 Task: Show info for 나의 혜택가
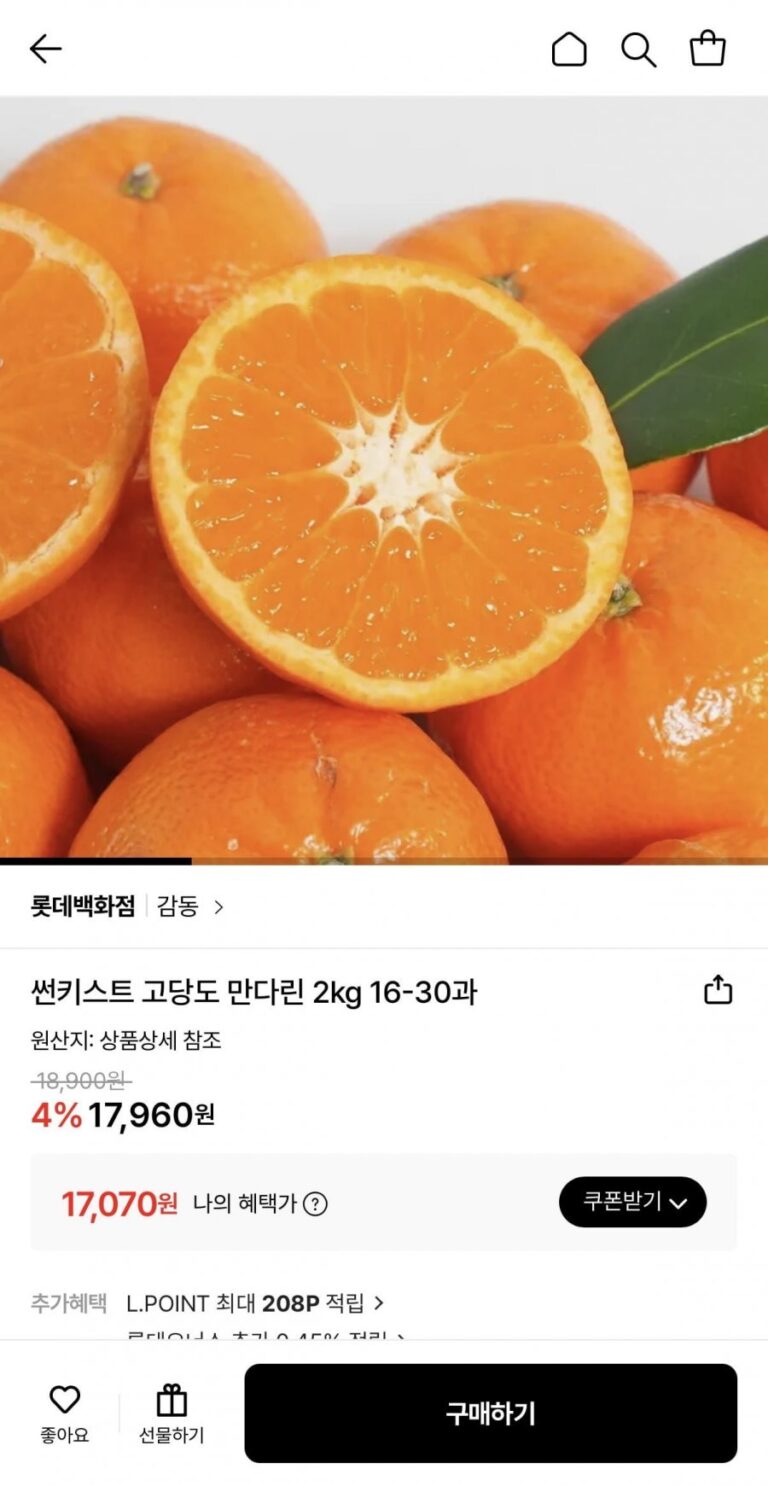coord(315,1204)
